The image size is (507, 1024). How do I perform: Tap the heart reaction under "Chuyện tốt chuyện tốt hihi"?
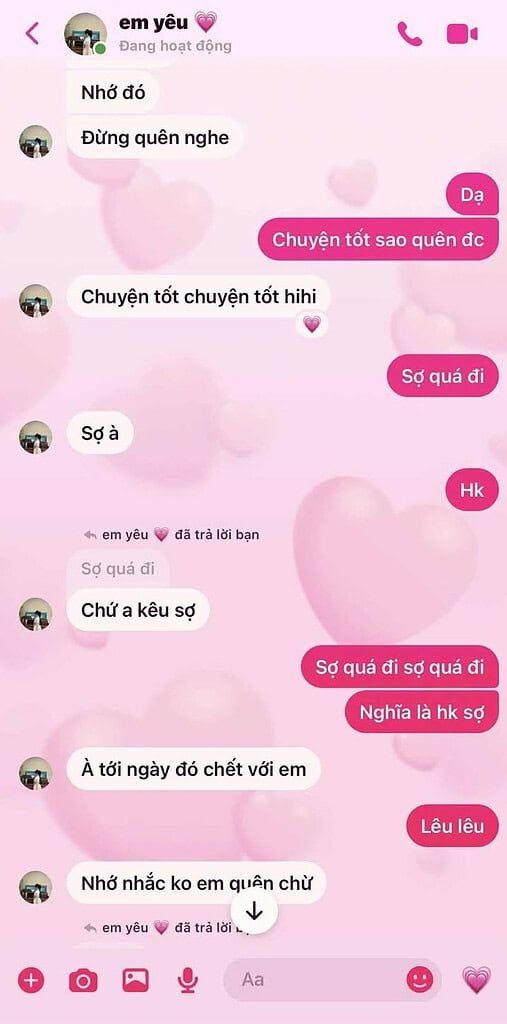[x=312, y=324]
